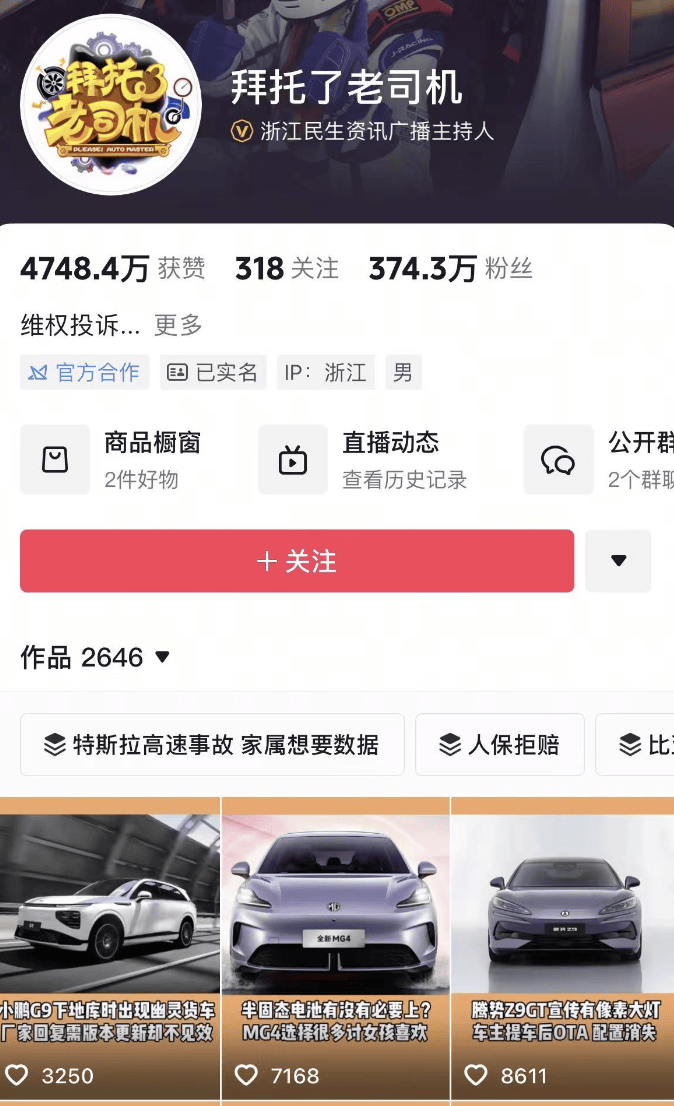Open the 官方合作 official partner tag
Viewport: 674px width, 1106px height.
(85, 373)
